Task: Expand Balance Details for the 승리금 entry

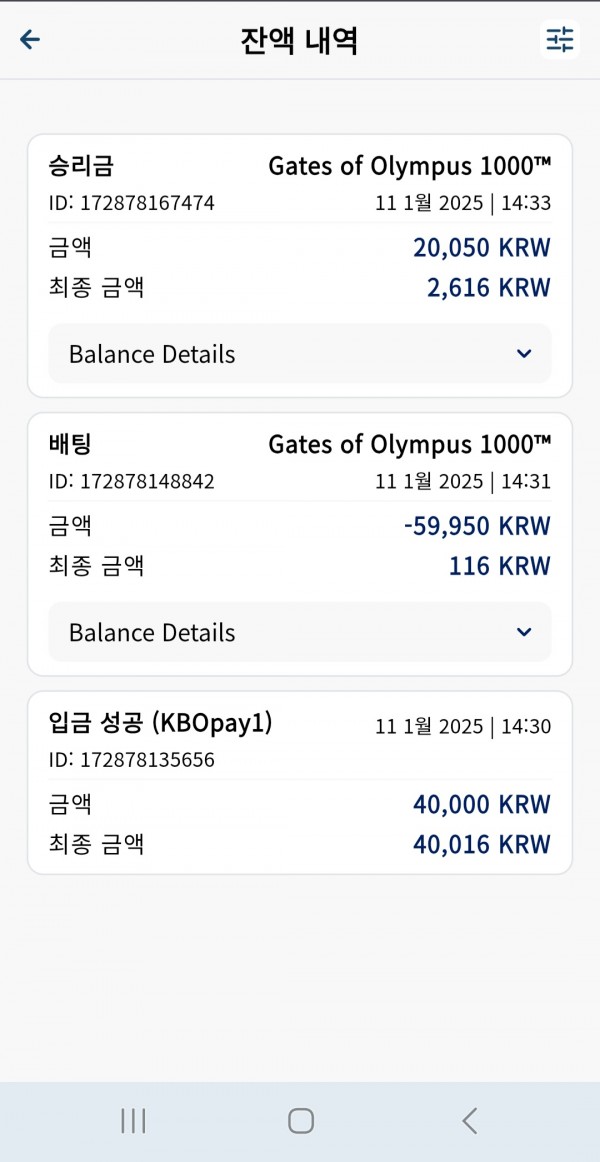Action: point(300,353)
